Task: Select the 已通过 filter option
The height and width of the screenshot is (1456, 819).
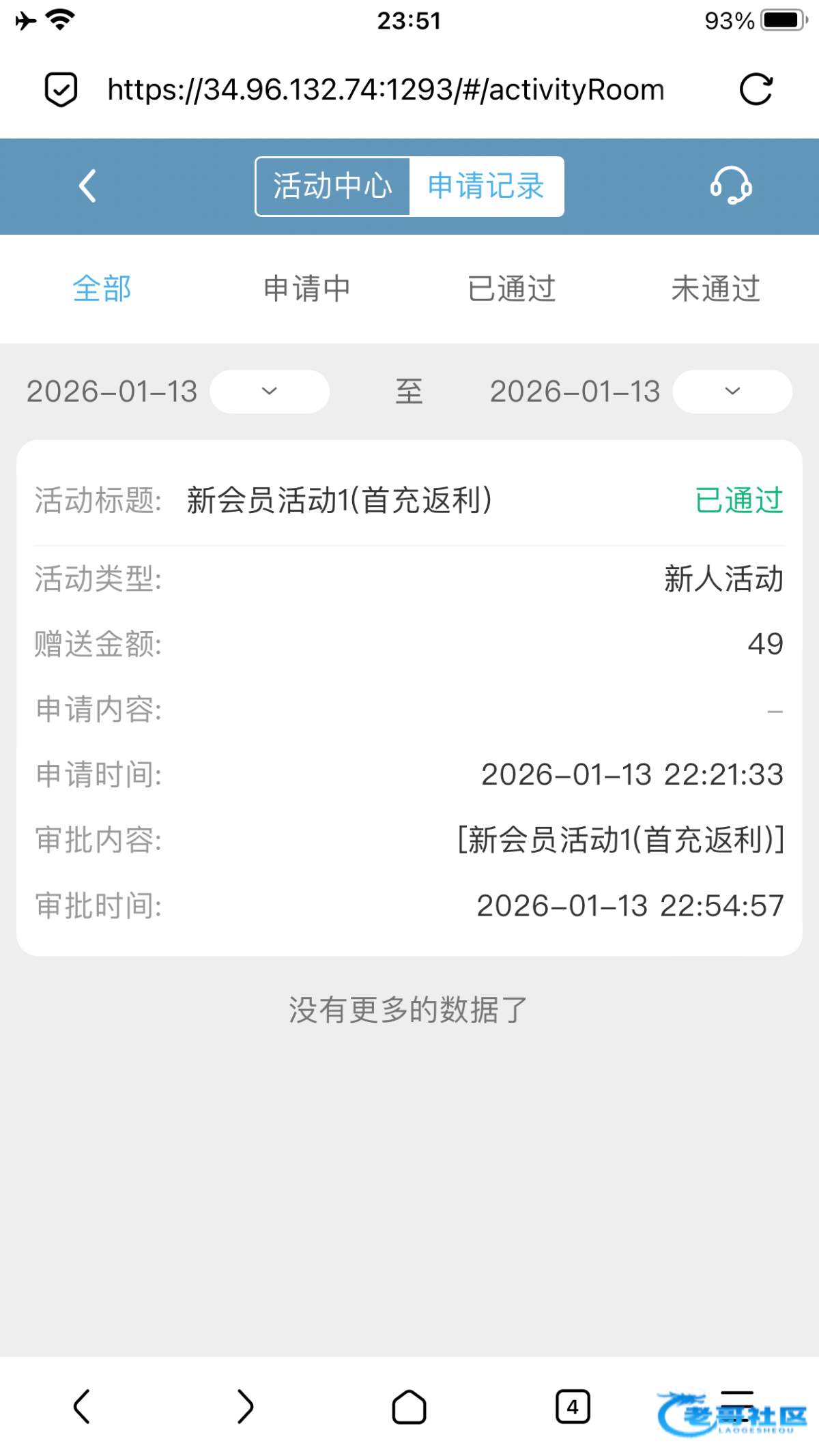Action: pyautogui.click(x=512, y=289)
